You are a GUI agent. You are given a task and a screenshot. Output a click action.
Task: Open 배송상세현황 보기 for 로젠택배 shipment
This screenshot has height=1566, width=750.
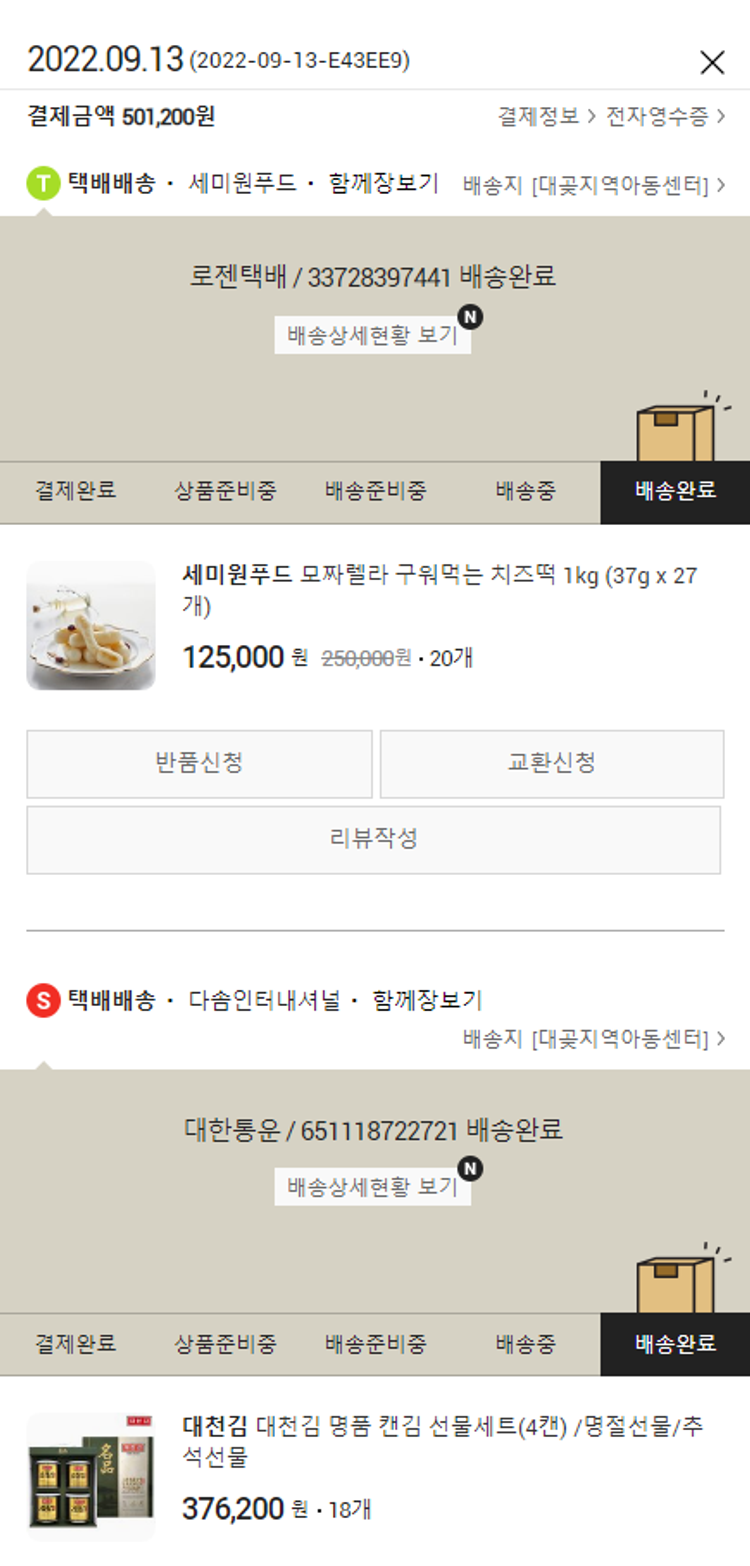click(372, 335)
